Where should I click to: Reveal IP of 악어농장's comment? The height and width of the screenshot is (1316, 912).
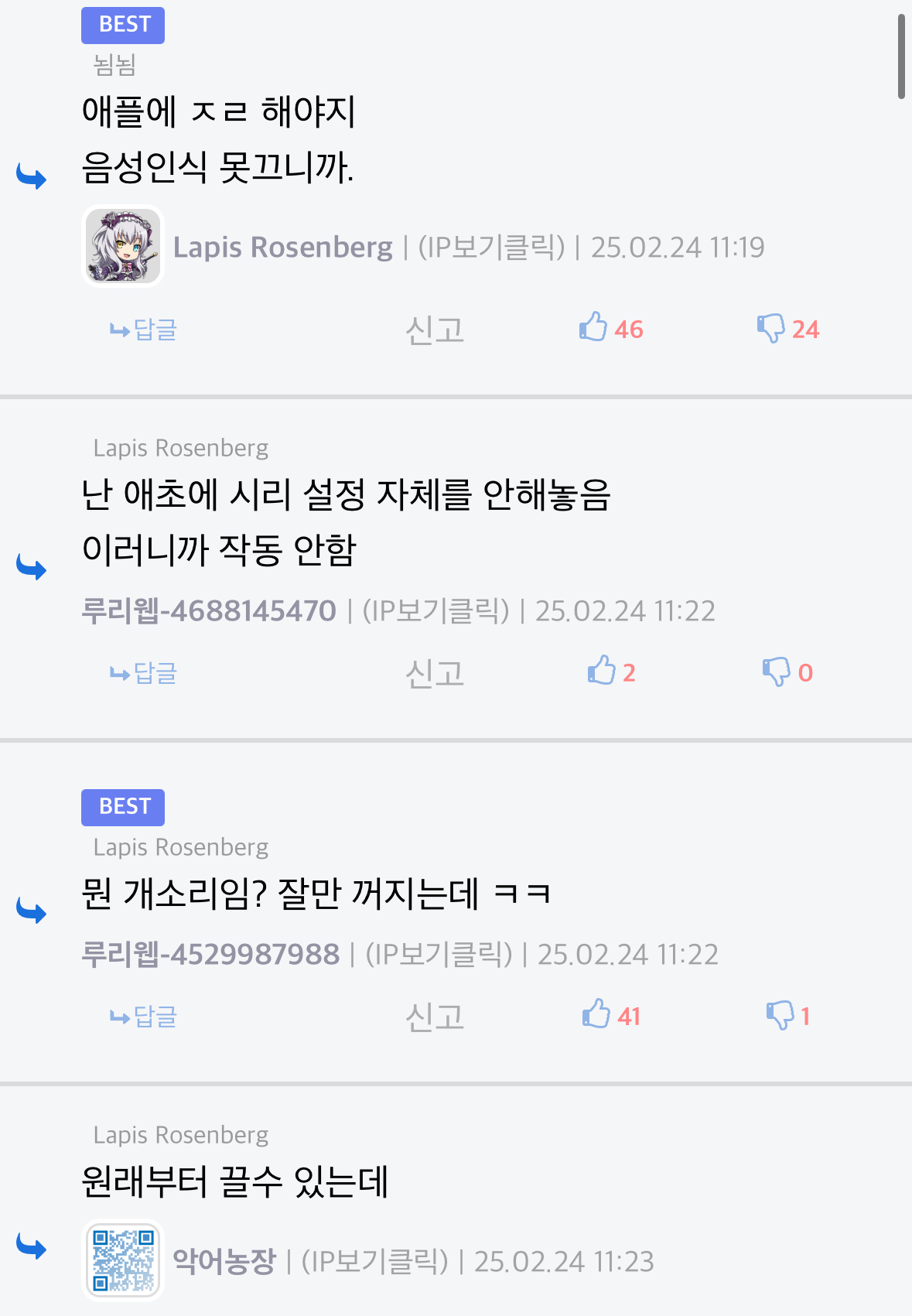374,1261
